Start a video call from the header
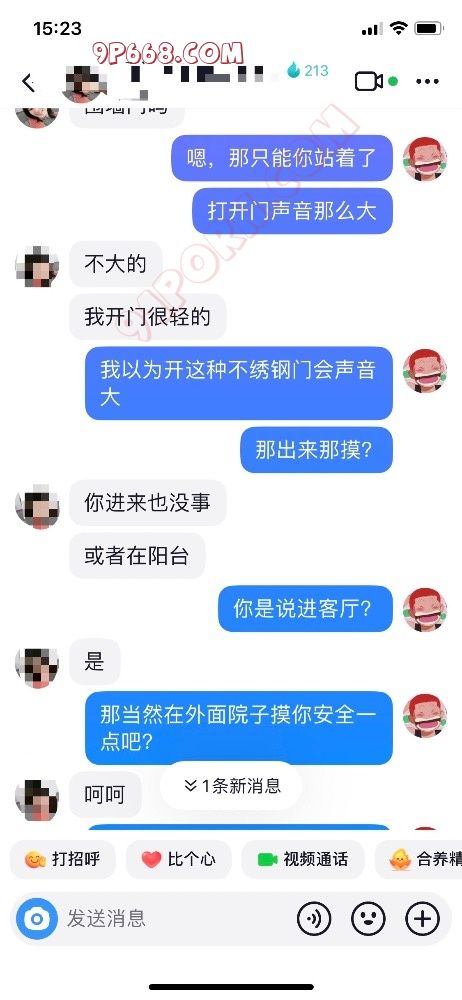Image resolution: width=462 pixels, height=1000 pixels. (369, 82)
